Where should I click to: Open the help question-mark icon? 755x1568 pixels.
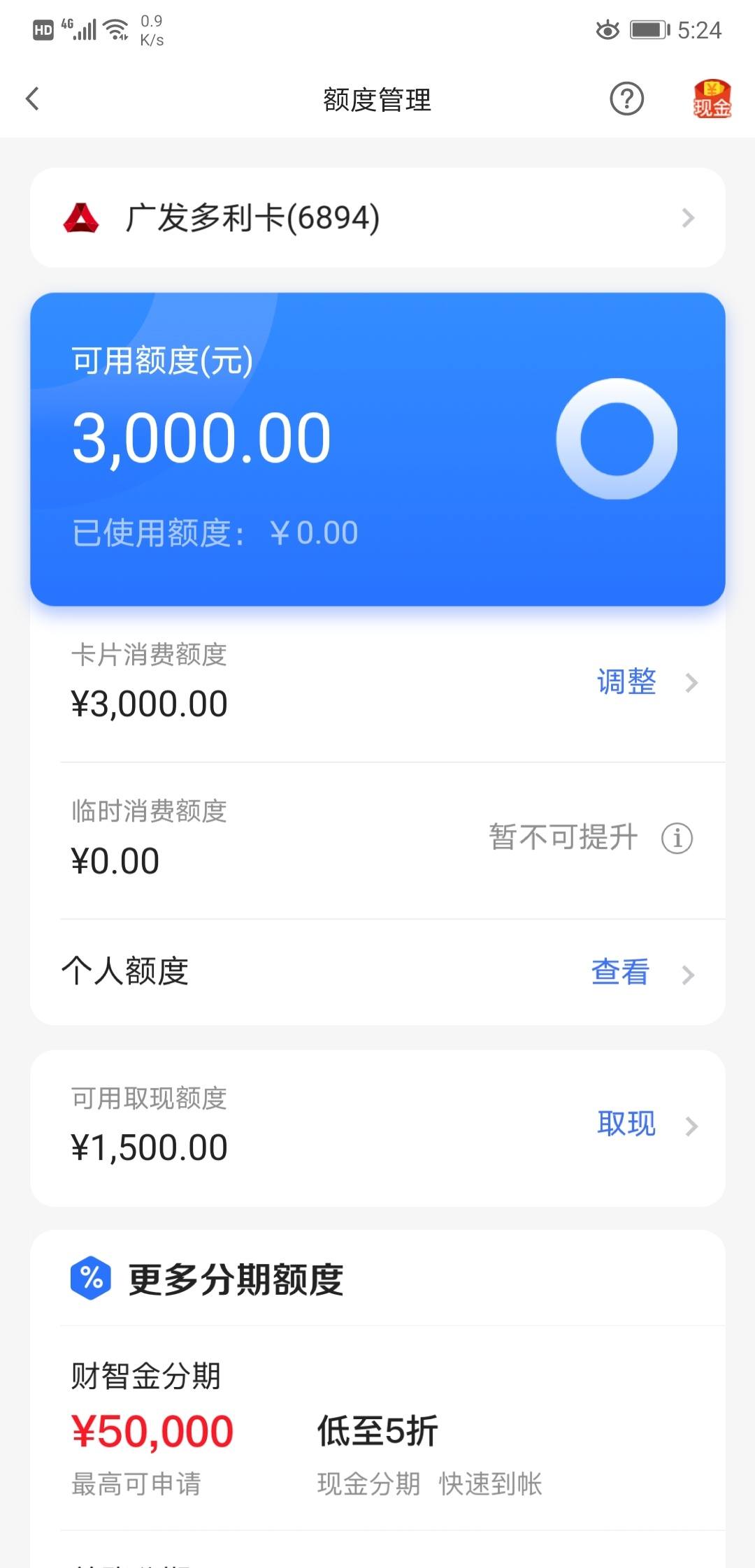626,99
